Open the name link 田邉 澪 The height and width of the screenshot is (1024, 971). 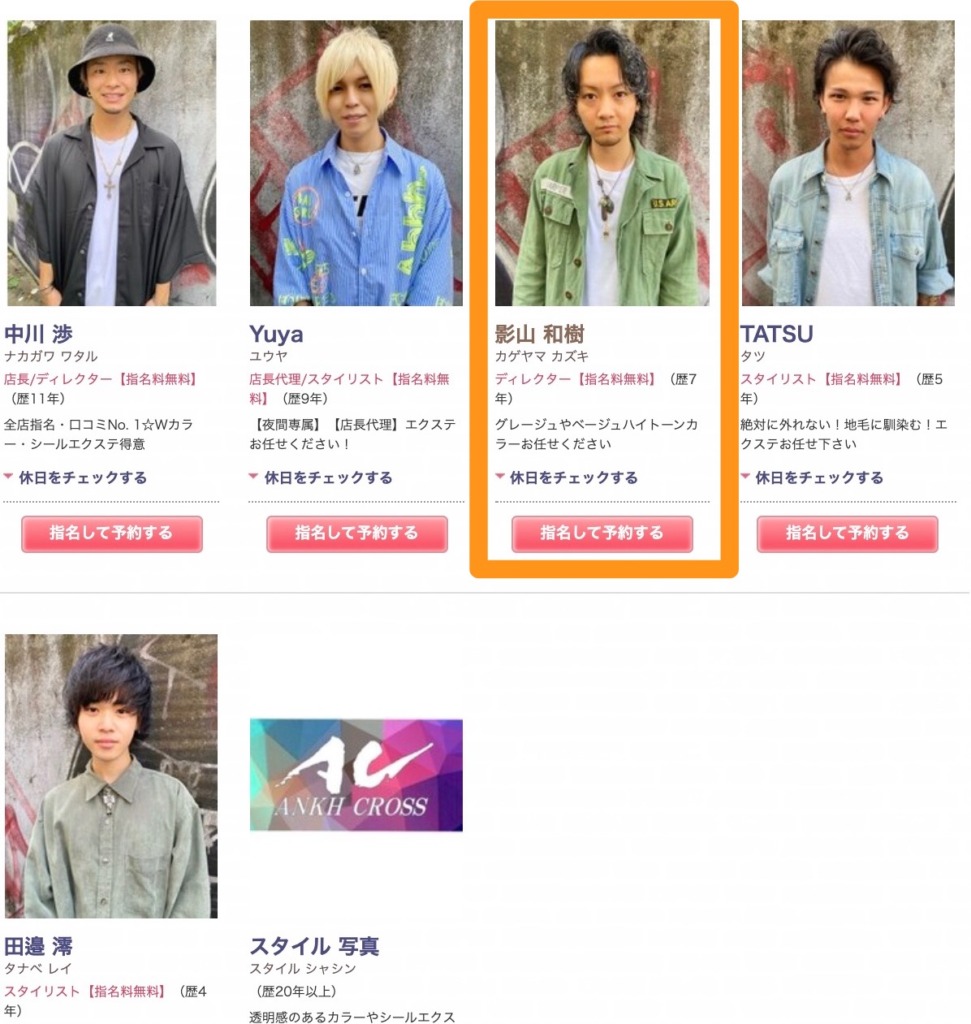tap(39, 946)
